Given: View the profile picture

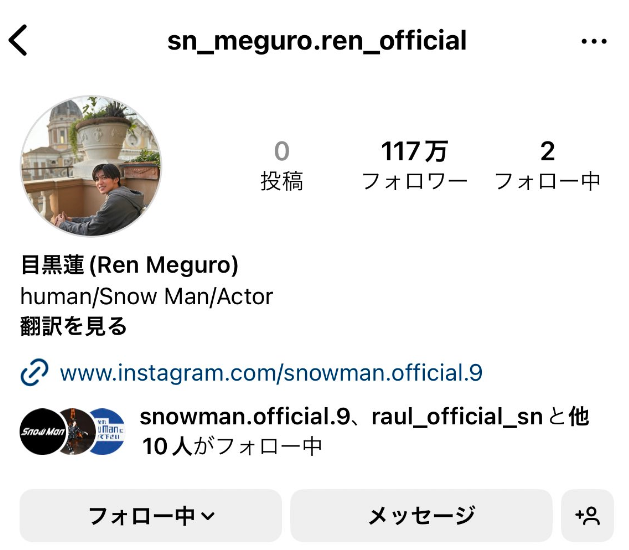Looking at the screenshot, I should coord(91,165).
